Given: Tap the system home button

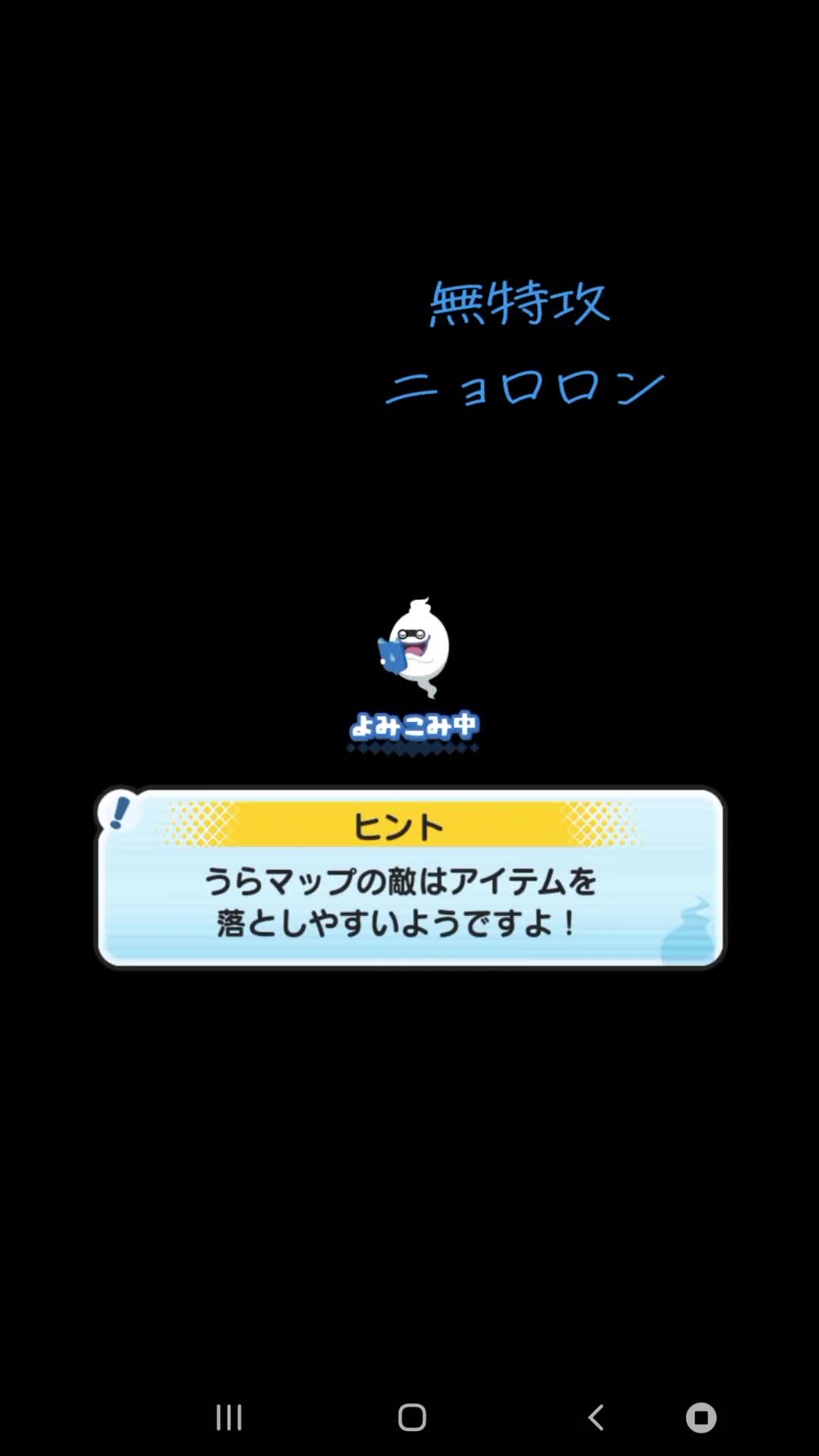Looking at the screenshot, I should [412, 1417].
